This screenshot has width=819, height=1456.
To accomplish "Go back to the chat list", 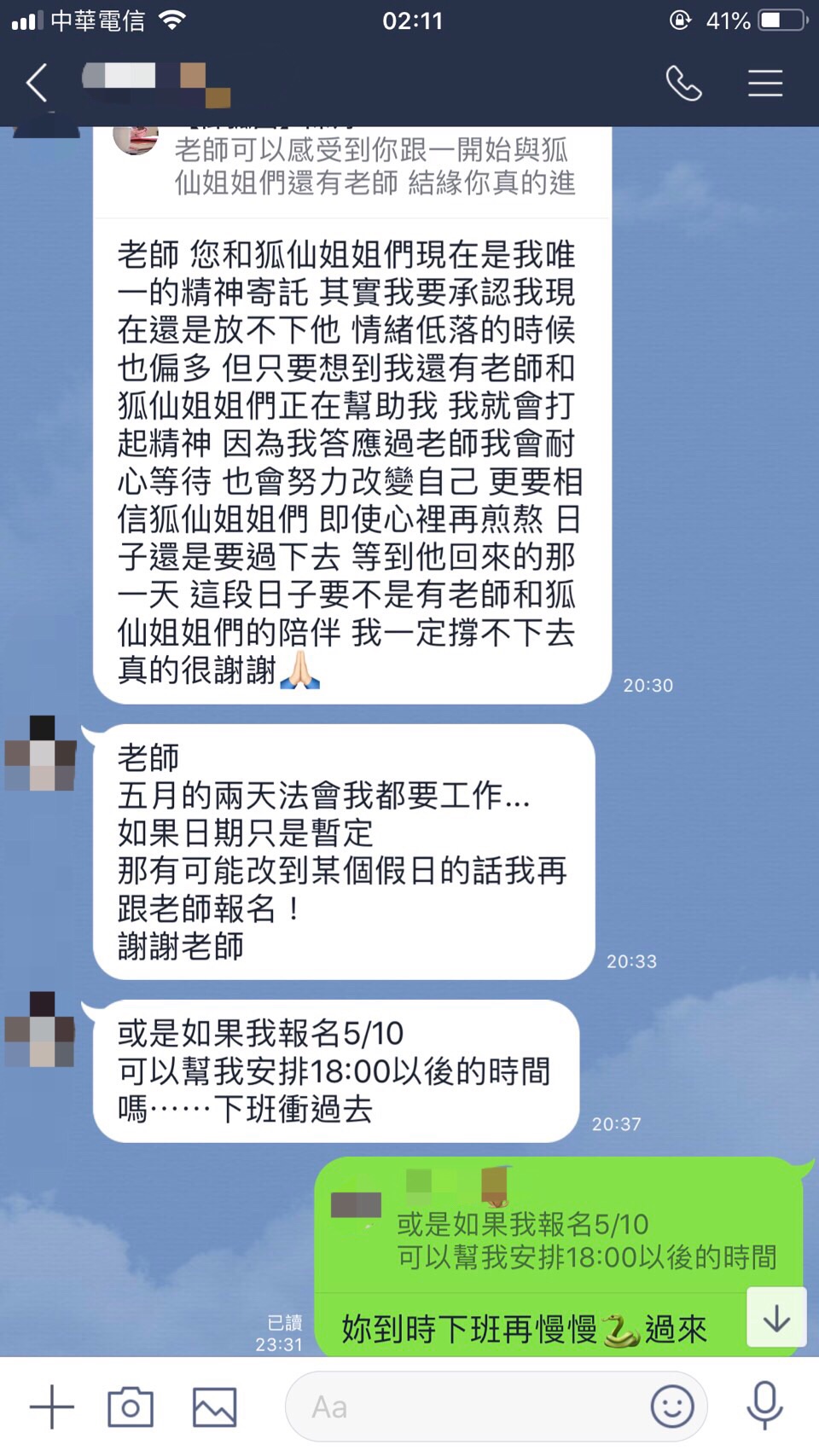I will (37, 84).
